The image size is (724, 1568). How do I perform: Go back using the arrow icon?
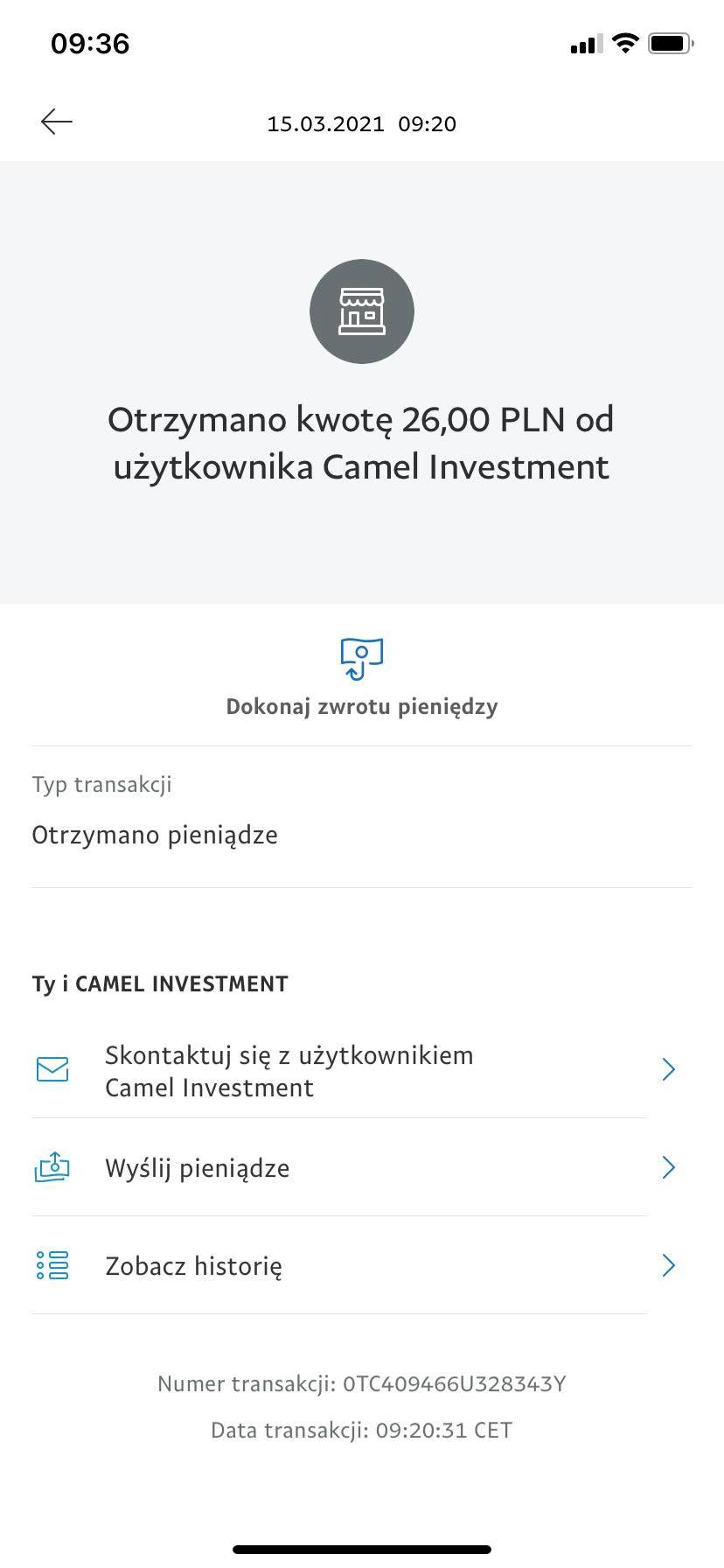tap(57, 122)
